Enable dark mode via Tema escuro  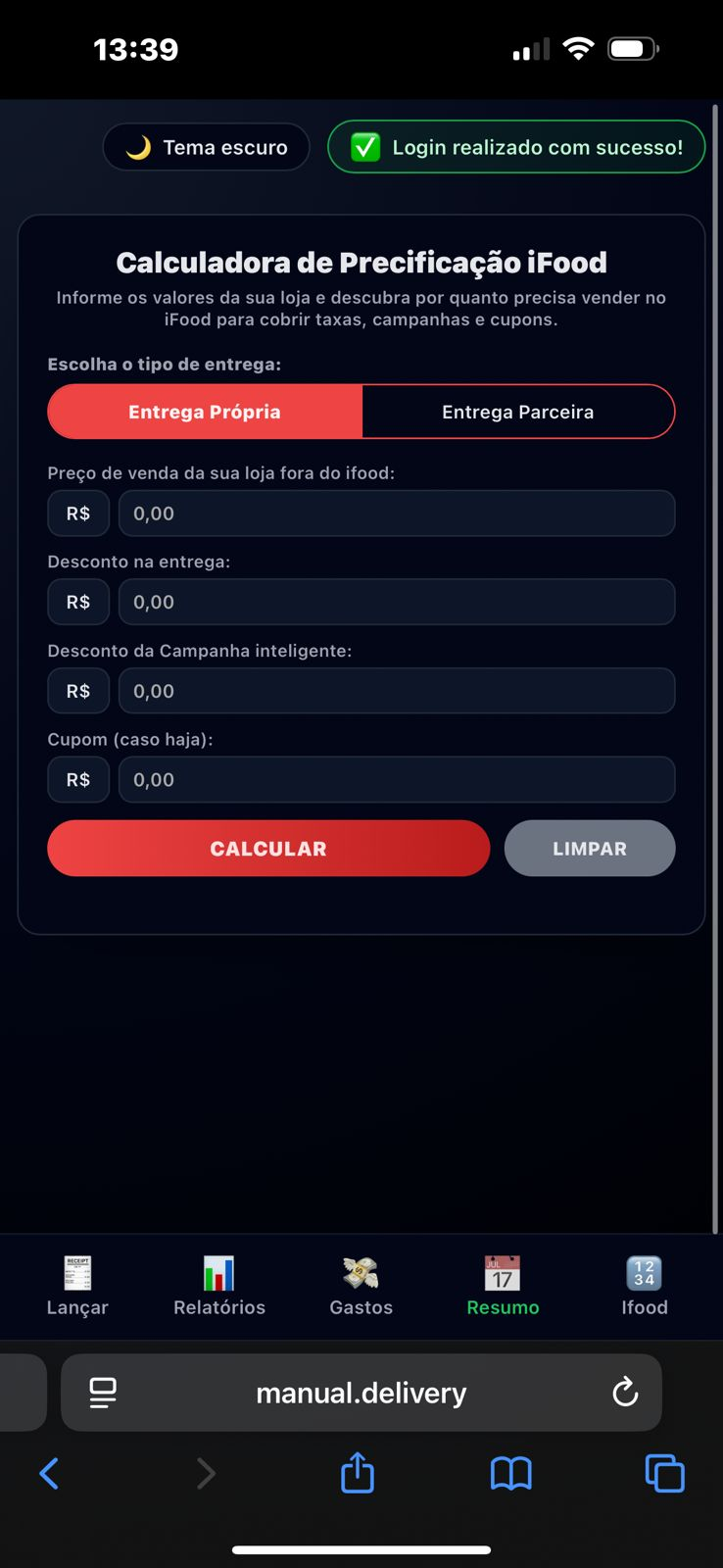click(206, 147)
